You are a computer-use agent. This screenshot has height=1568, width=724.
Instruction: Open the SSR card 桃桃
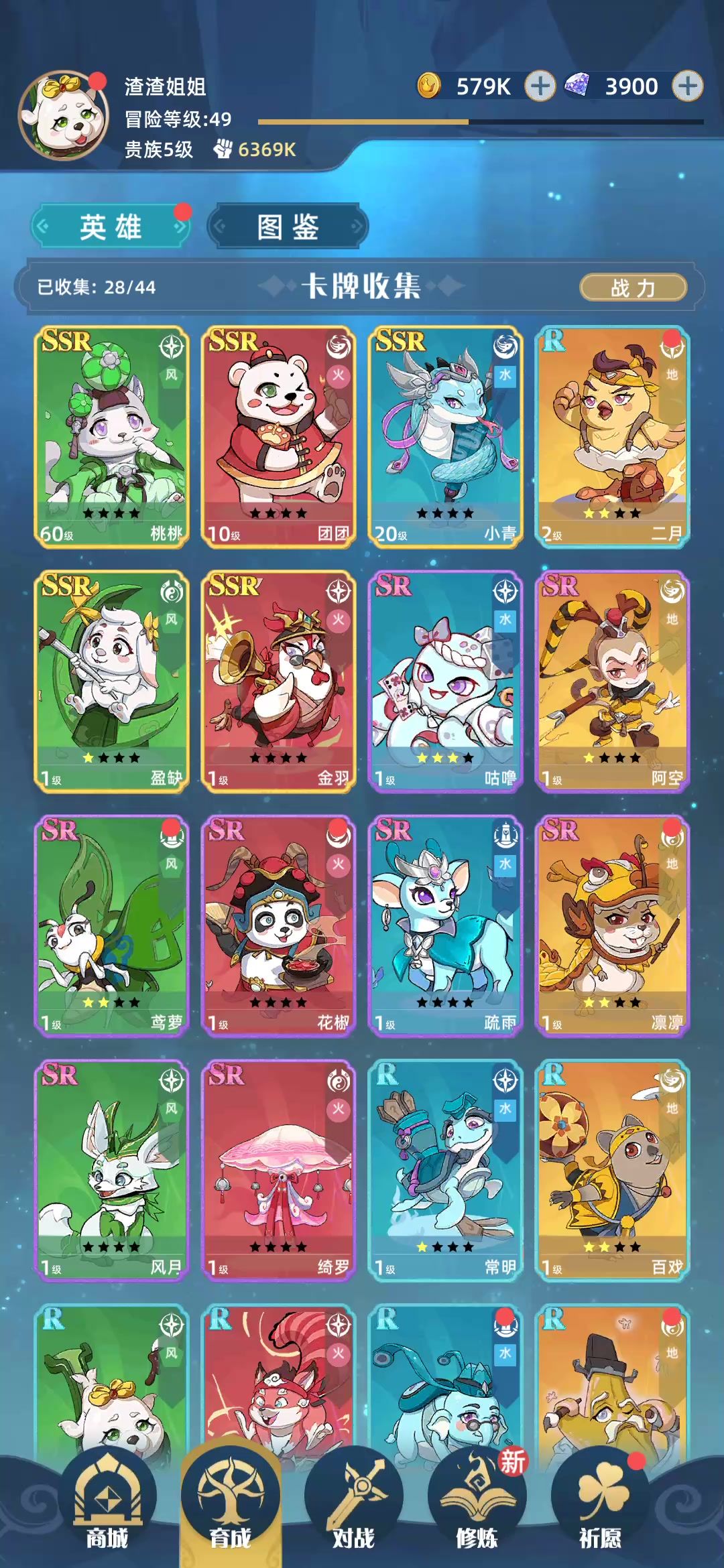click(111, 437)
